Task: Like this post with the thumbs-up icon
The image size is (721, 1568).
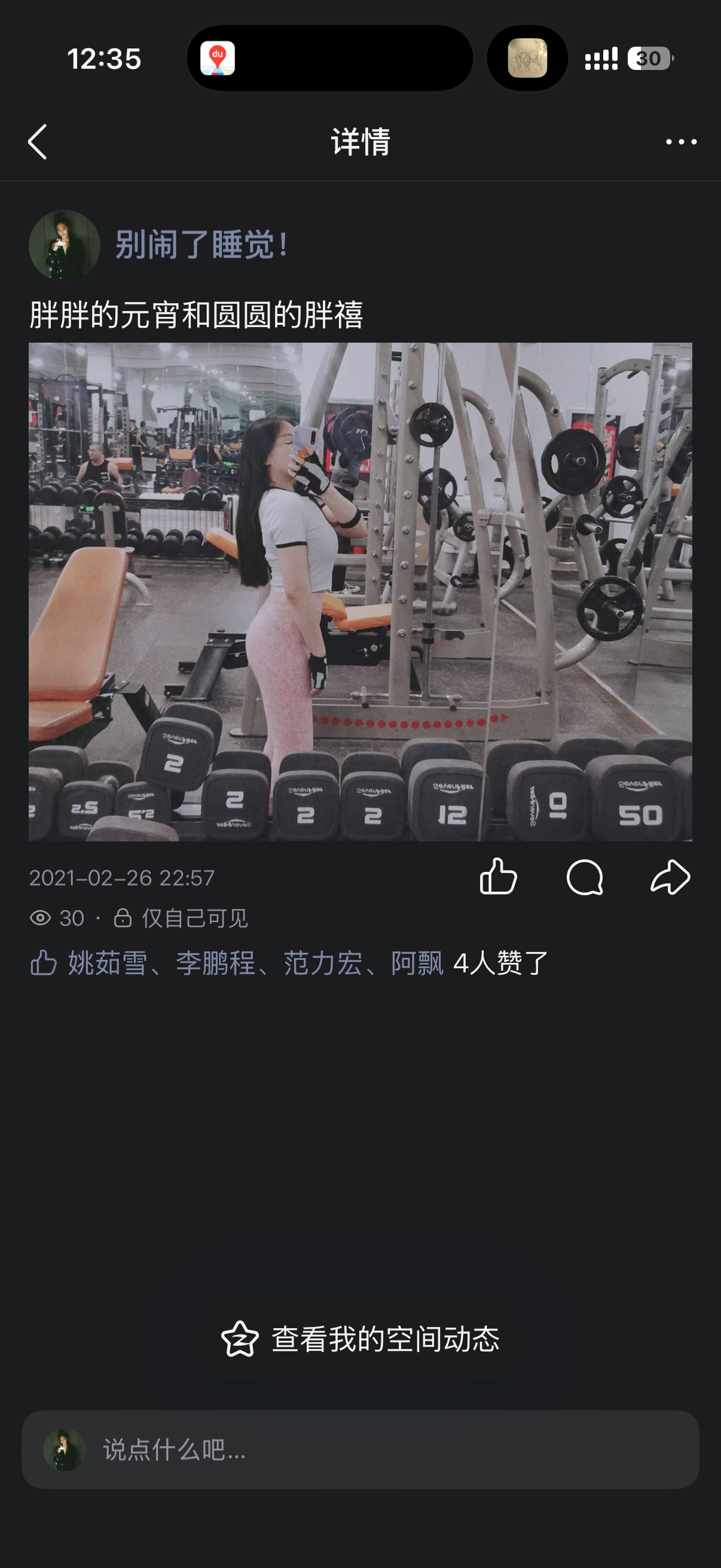Action: point(499,877)
